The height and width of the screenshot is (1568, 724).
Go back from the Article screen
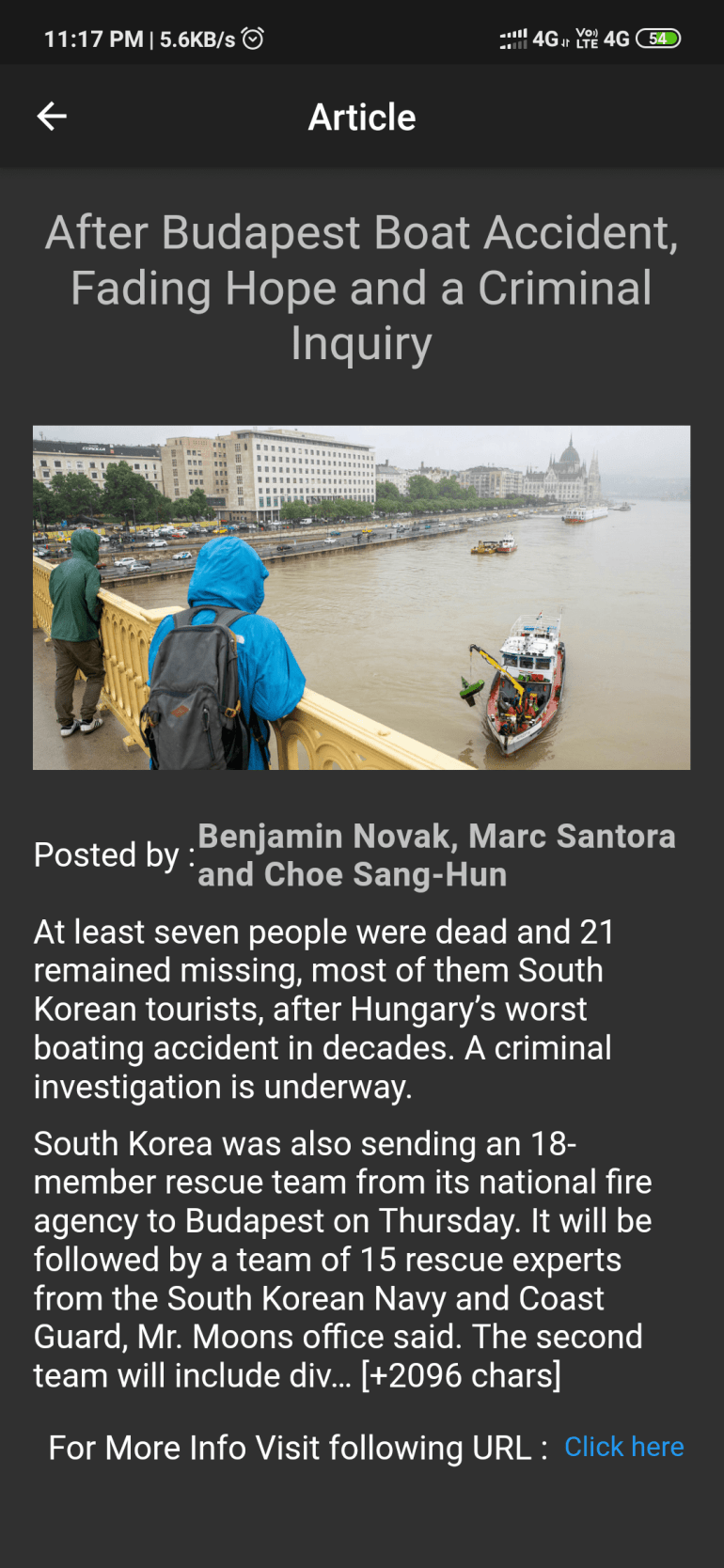[x=52, y=117]
